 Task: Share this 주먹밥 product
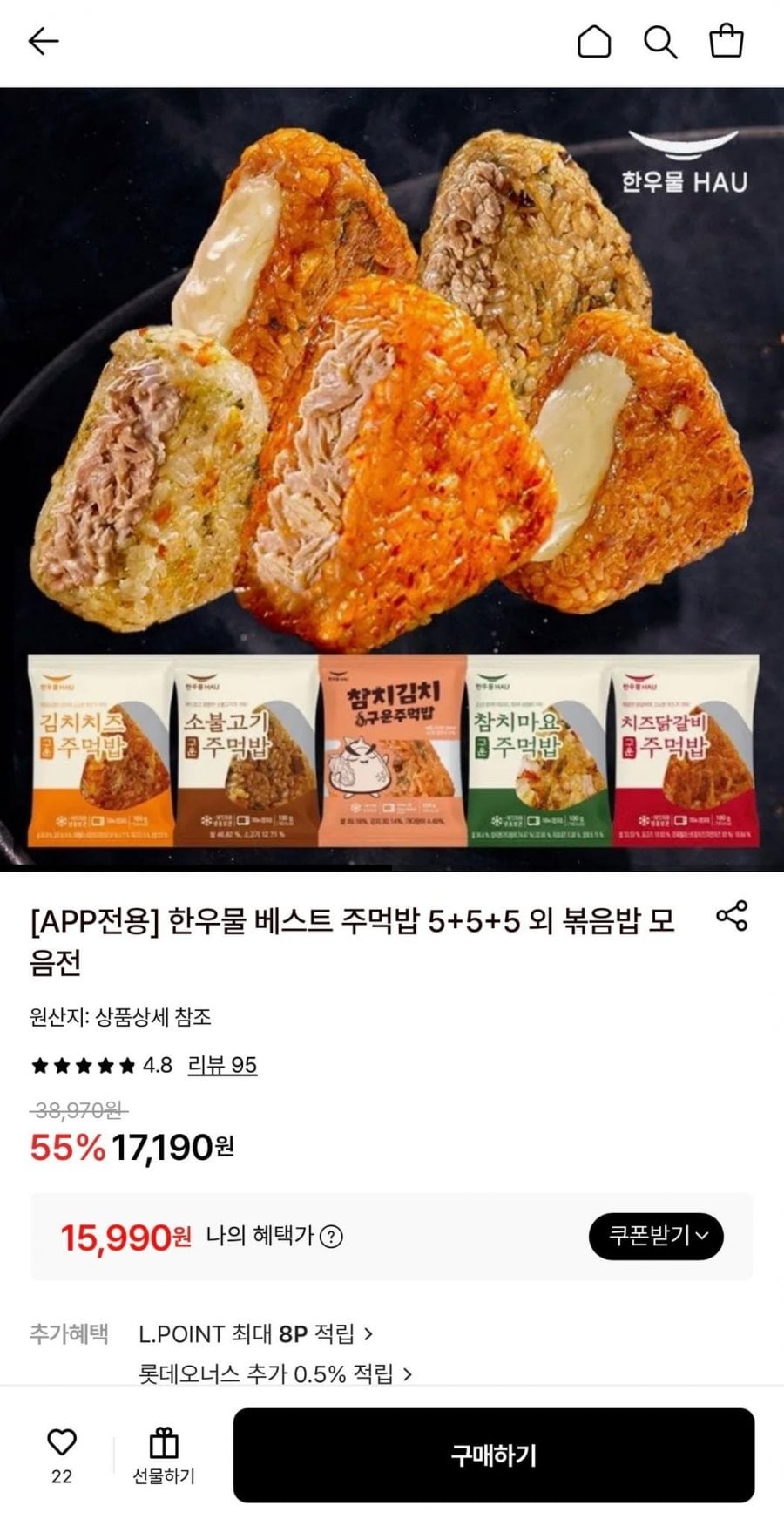pyautogui.click(x=731, y=916)
